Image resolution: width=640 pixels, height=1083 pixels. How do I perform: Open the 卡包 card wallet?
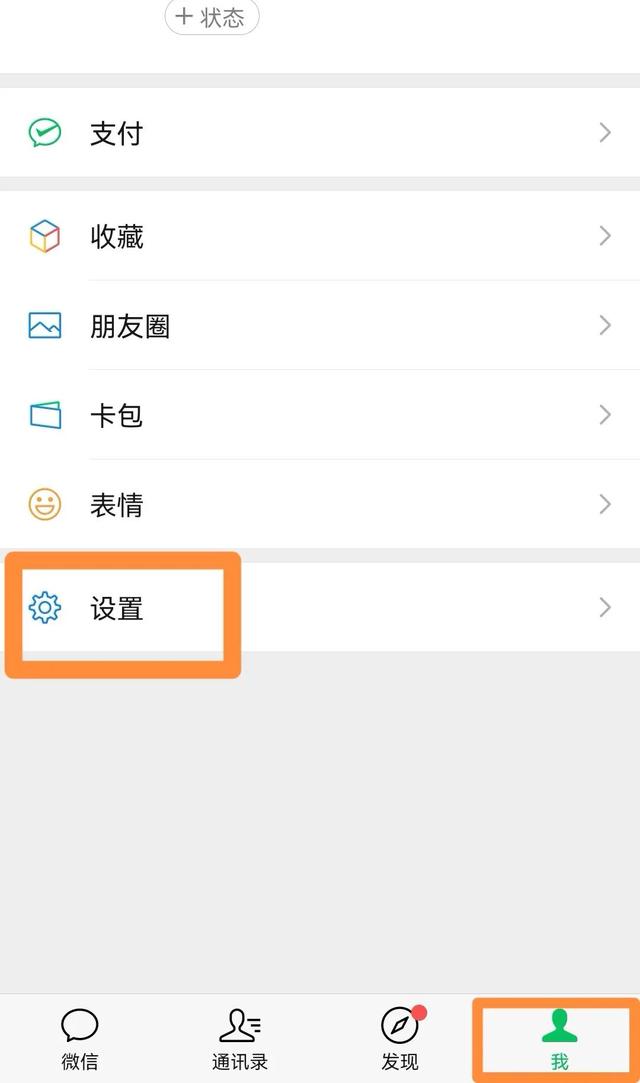pyautogui.click(x=320, y=414)
